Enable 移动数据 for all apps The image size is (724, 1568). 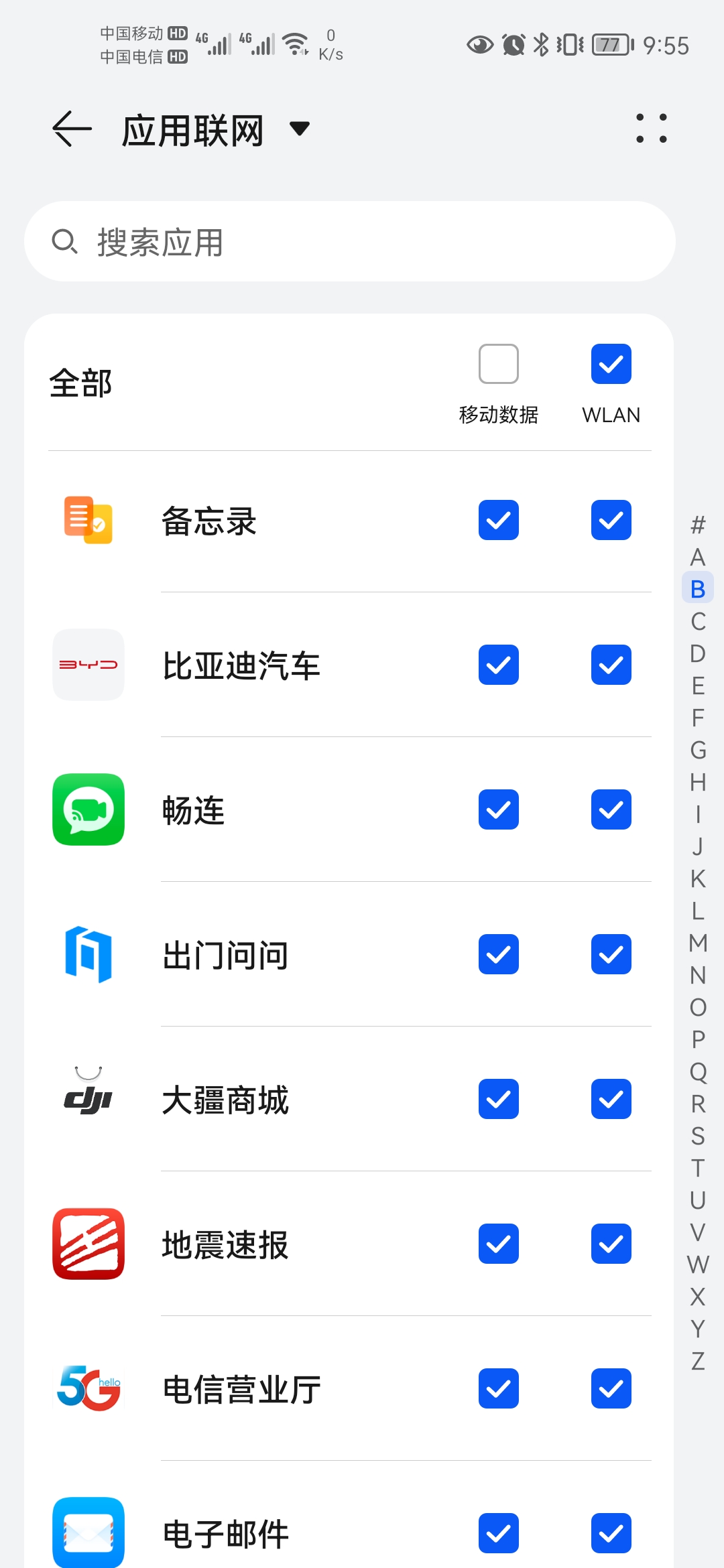(498, 364)
